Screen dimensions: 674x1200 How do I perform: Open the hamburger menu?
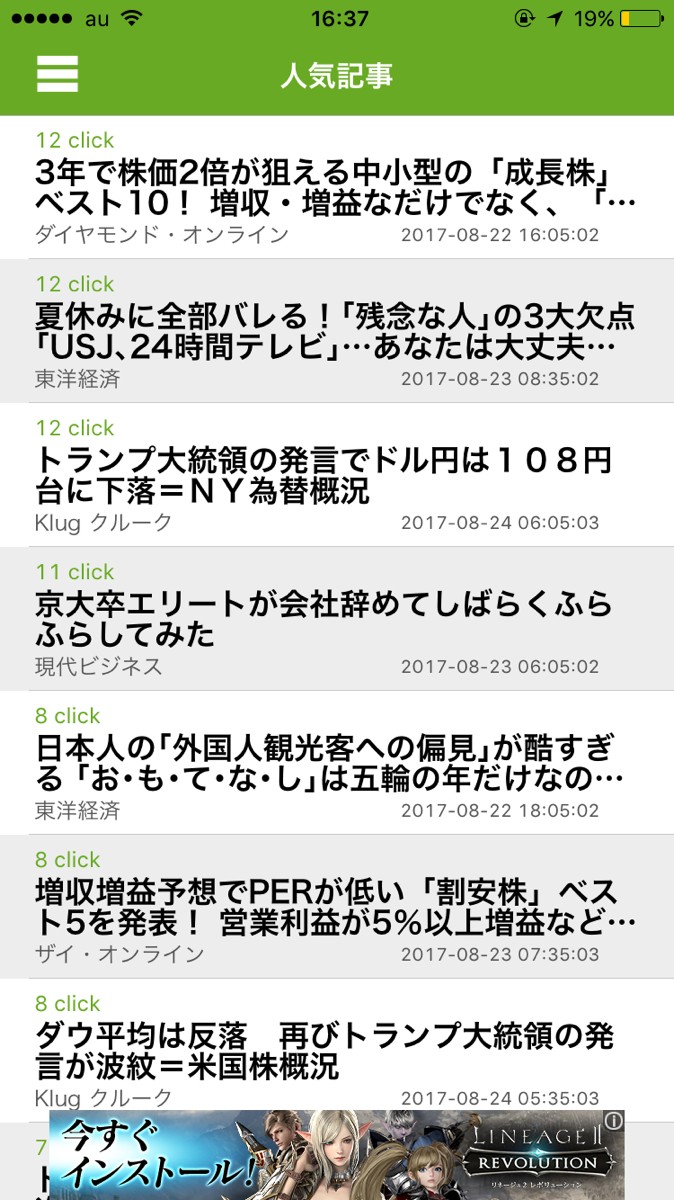coord(57,74)
